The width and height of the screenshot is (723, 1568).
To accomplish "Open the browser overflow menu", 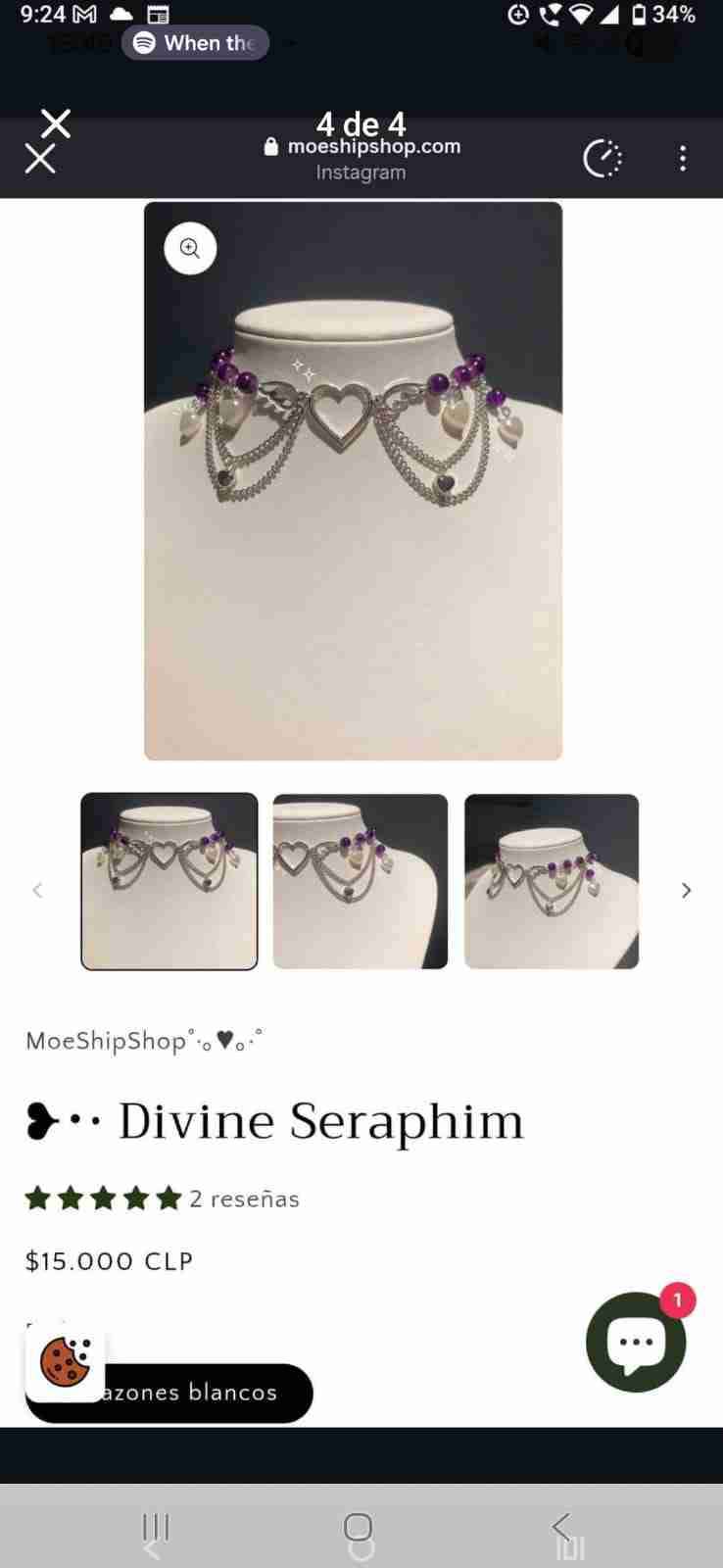I will pos(683,158).
